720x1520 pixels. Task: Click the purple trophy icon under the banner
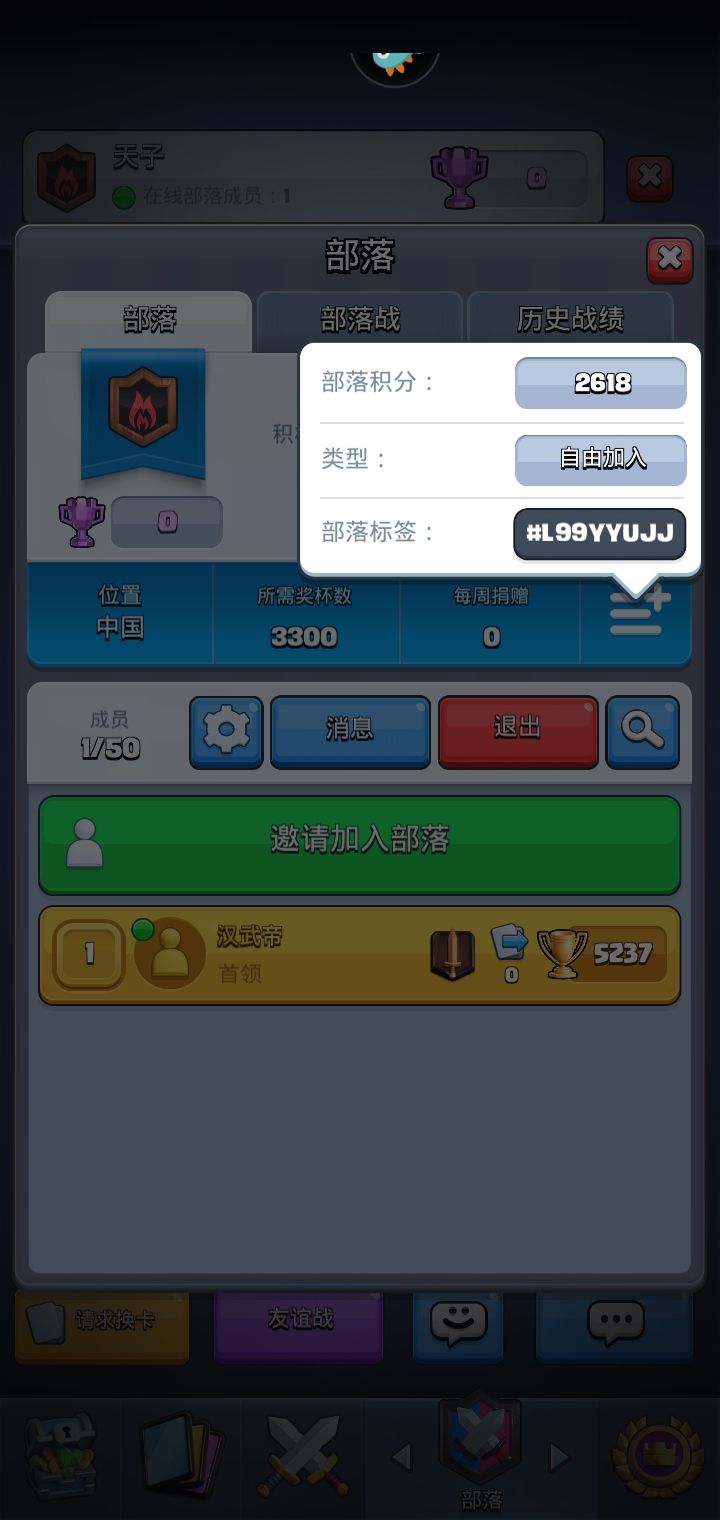pos(82,521)
